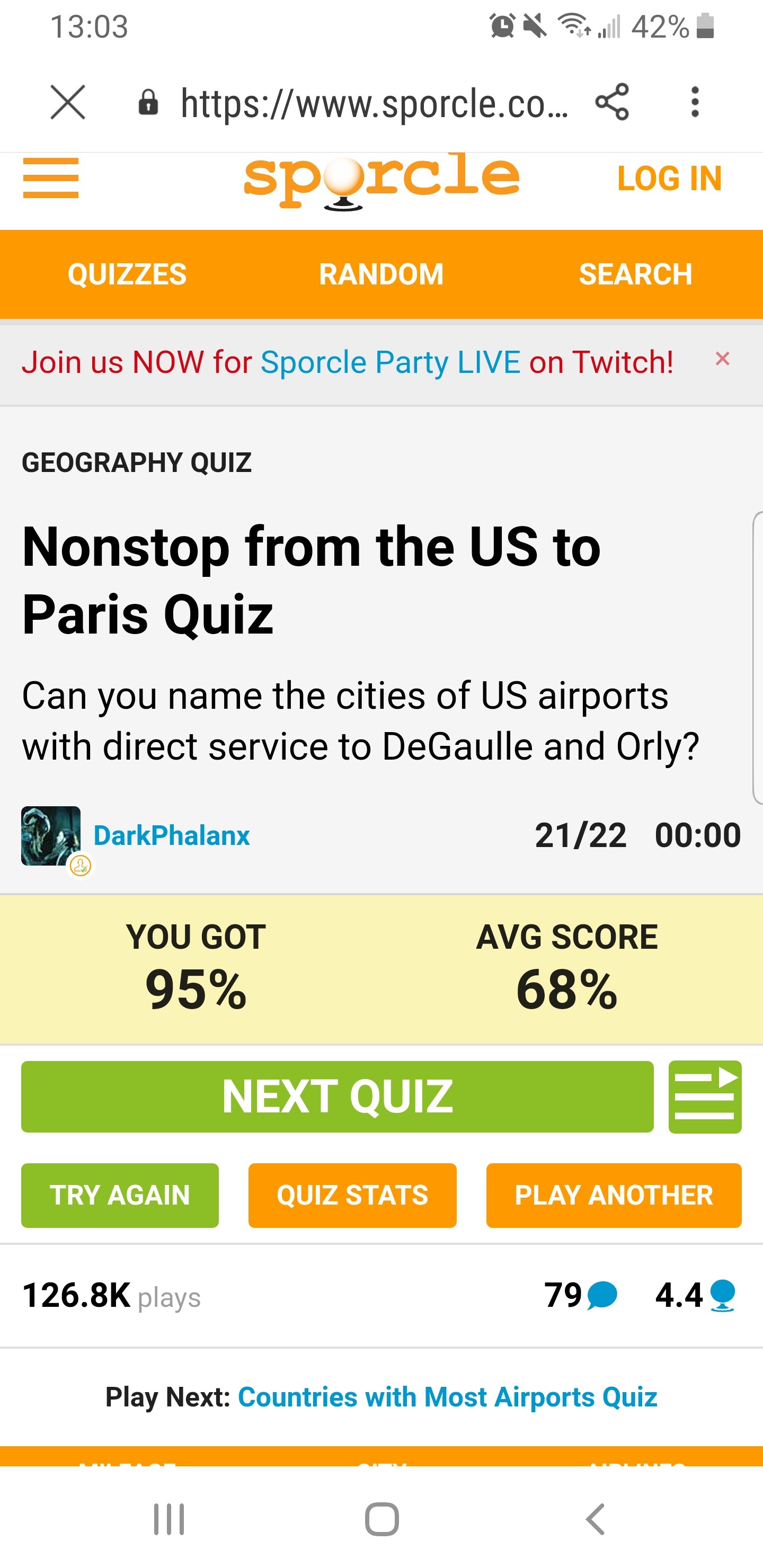Open the Sporcle hamburger menu
Image resolution: width=763 pixels, height=1568 pixels.
coord(51,178)
